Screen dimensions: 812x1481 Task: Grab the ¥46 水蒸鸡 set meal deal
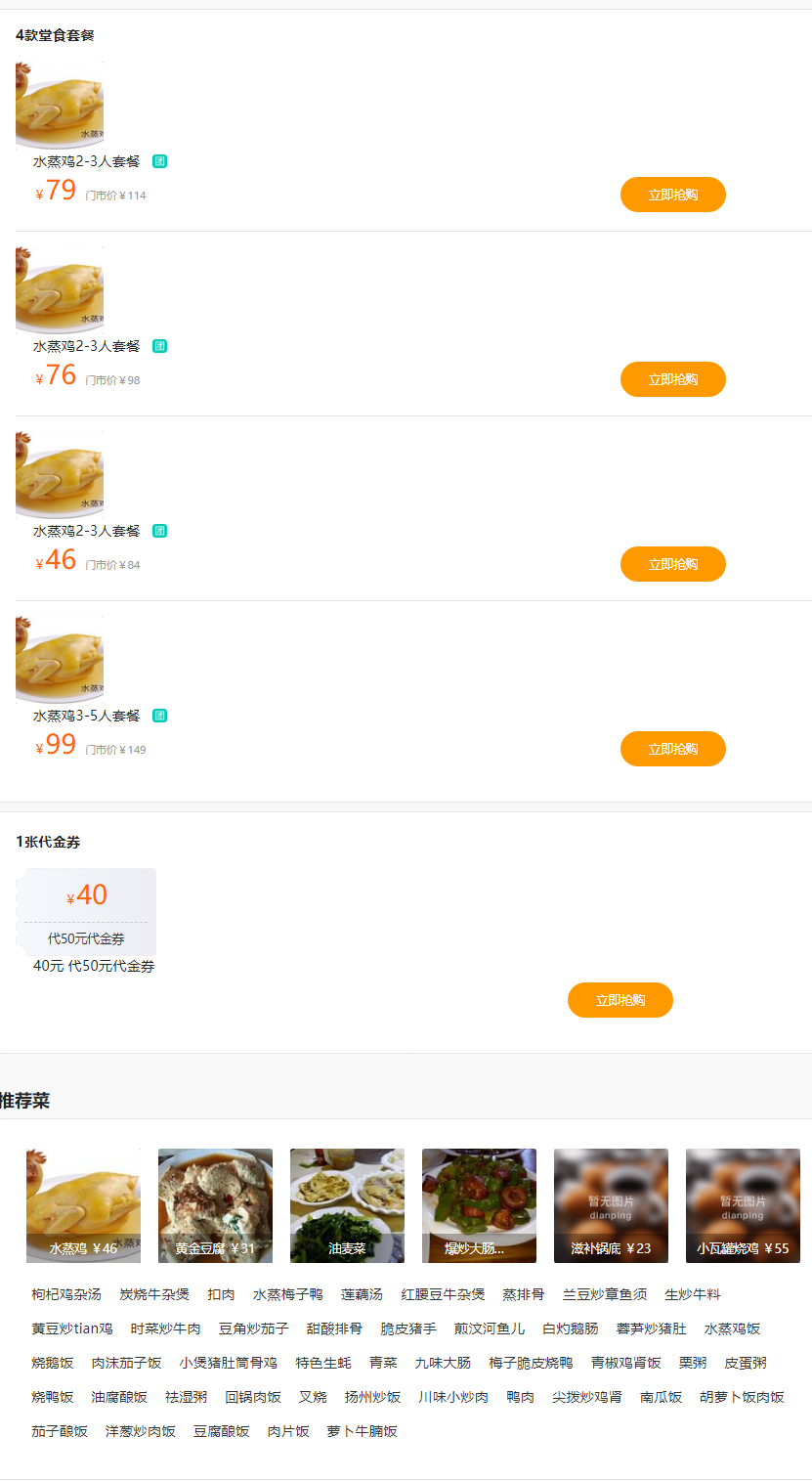pyautogui.click(x=672, y=564)
